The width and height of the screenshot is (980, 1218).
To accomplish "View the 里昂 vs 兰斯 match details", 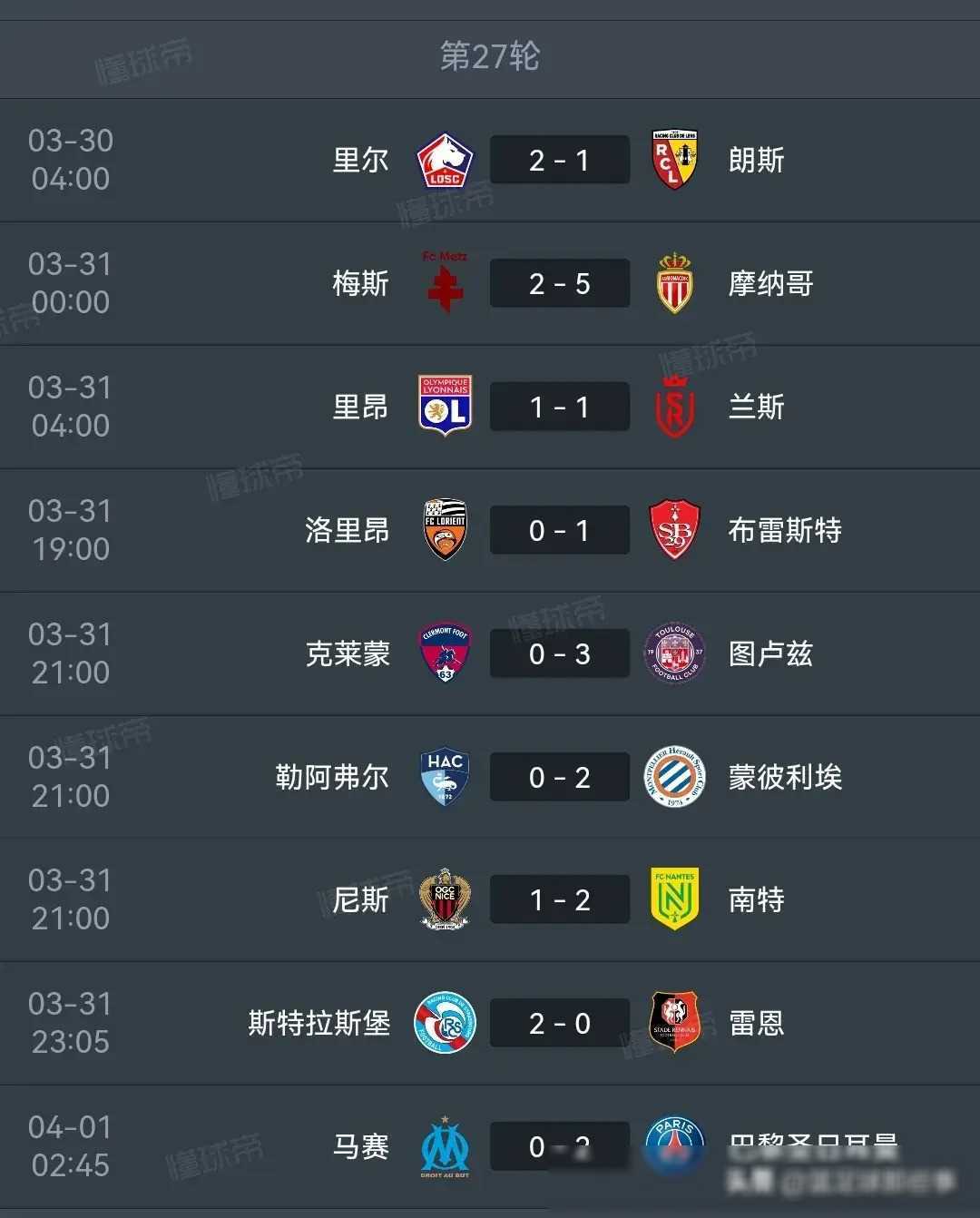I will click(559, 408).
